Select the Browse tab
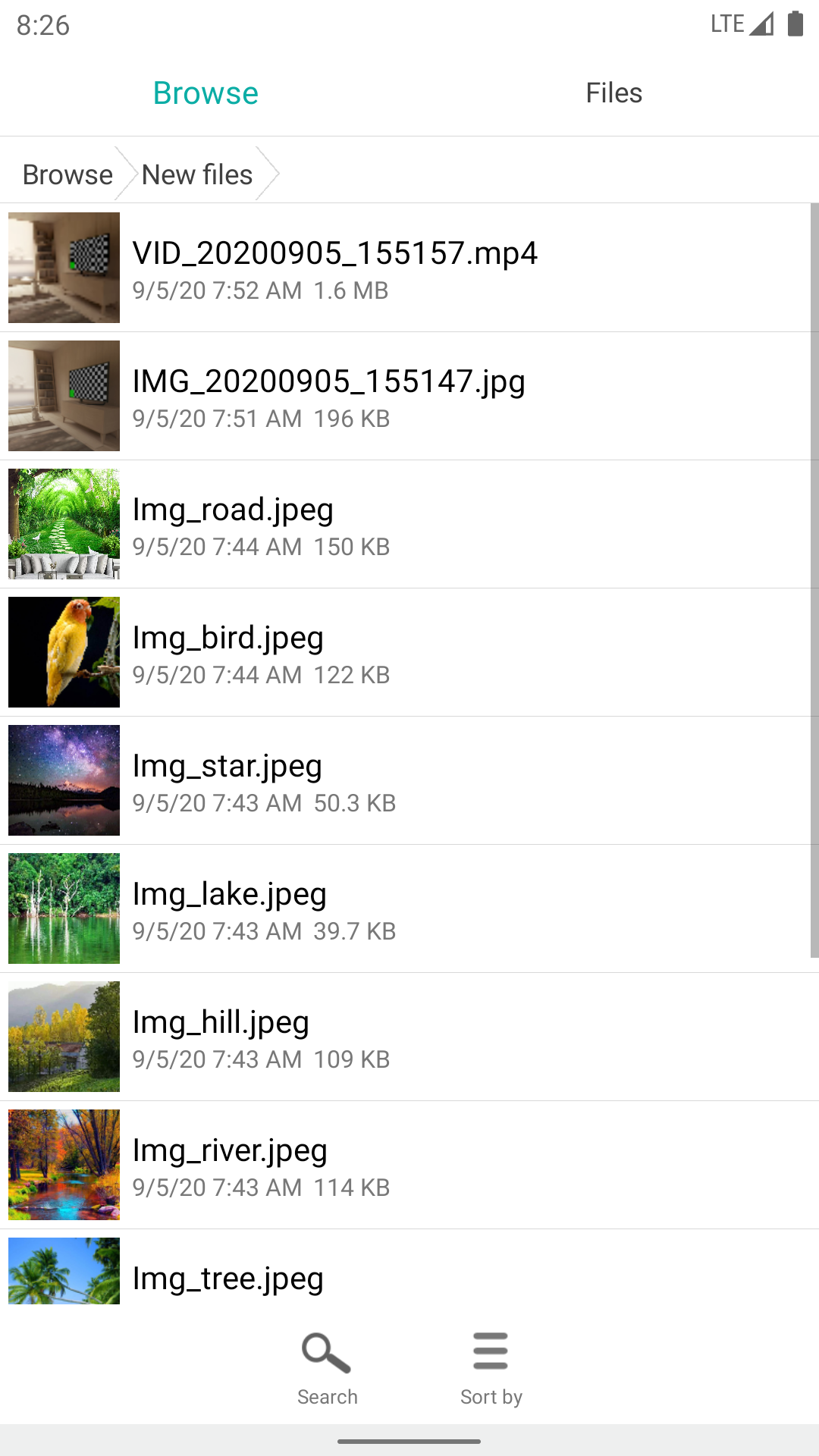This screenshot has height=1456, width=819. [x=206, y=93]
